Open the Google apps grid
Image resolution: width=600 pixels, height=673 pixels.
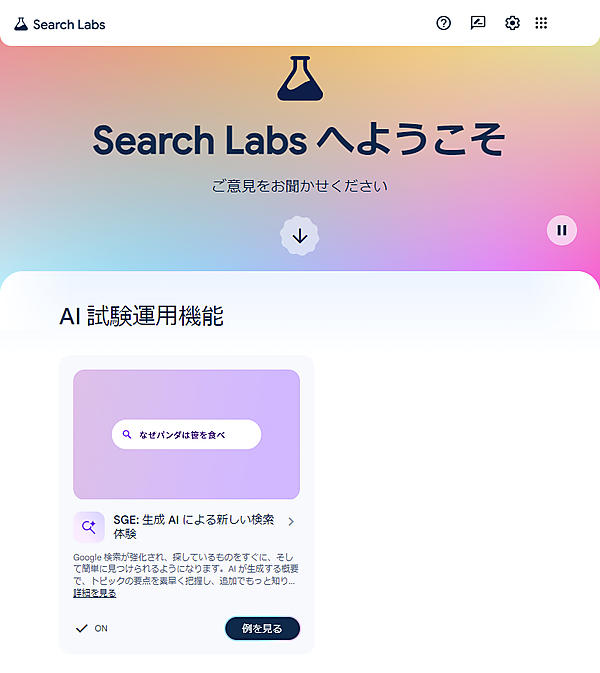[x=541, y=23]
